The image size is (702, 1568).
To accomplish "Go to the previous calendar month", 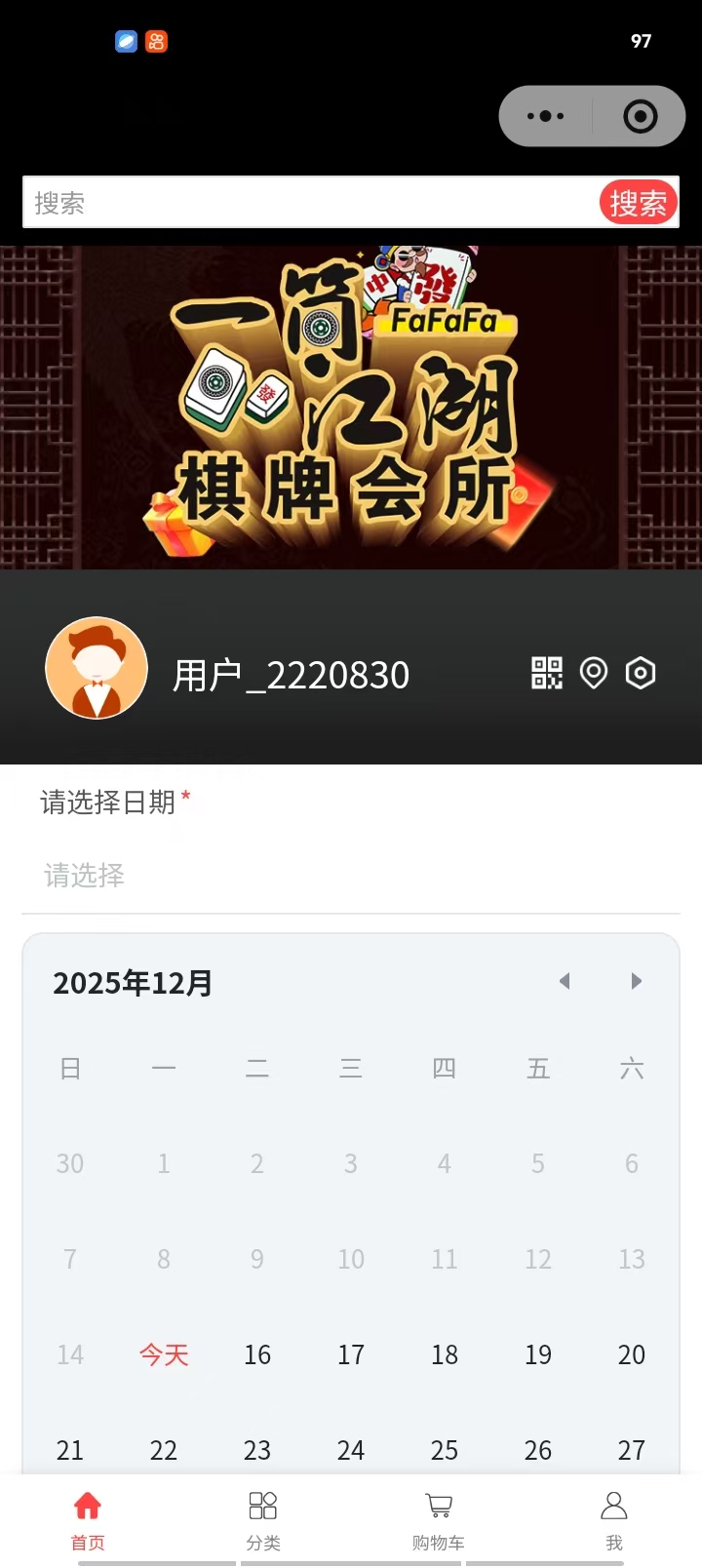I will (565, 981).
